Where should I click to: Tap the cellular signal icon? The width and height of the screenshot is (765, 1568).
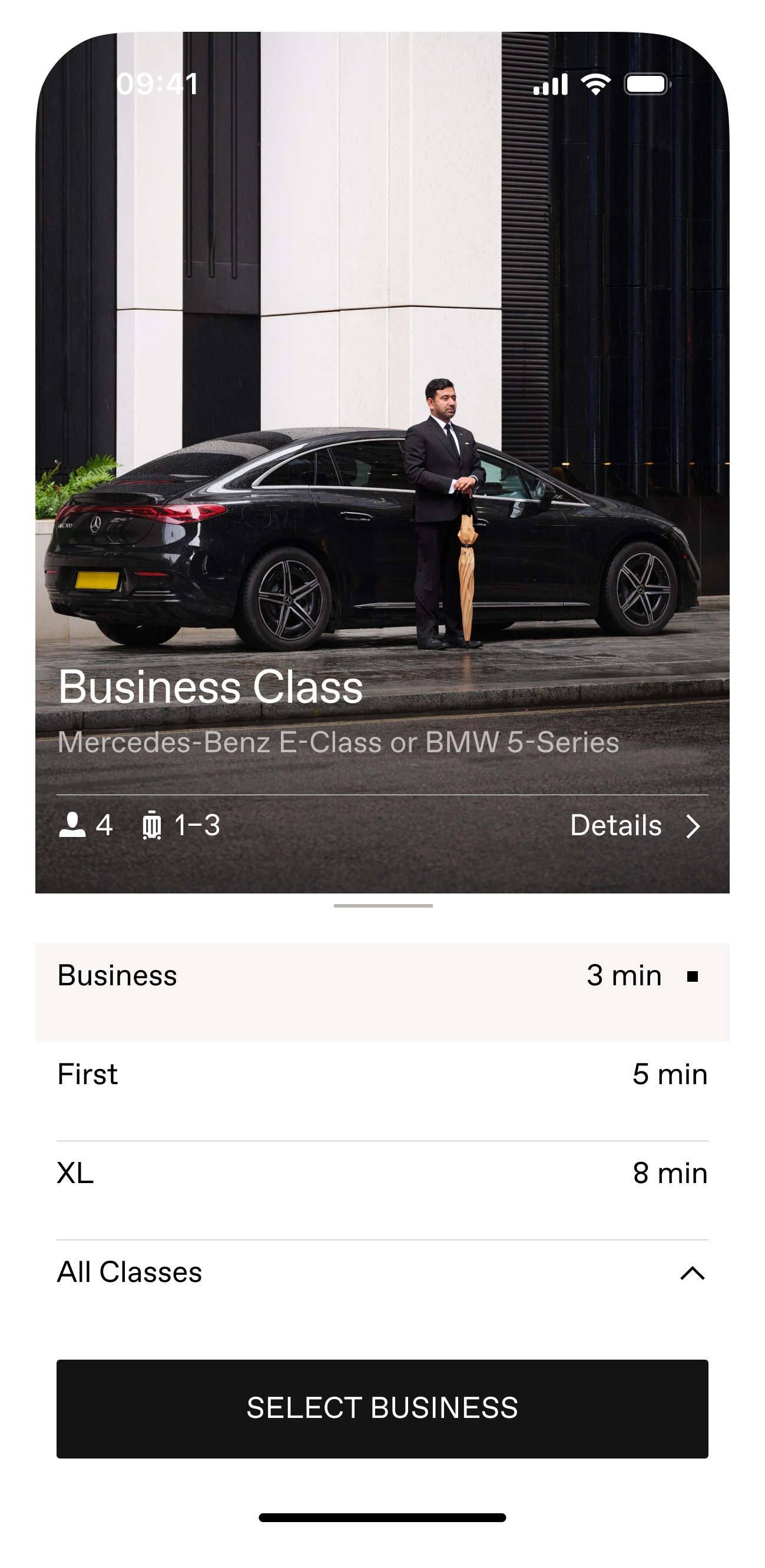coord(549,85)
